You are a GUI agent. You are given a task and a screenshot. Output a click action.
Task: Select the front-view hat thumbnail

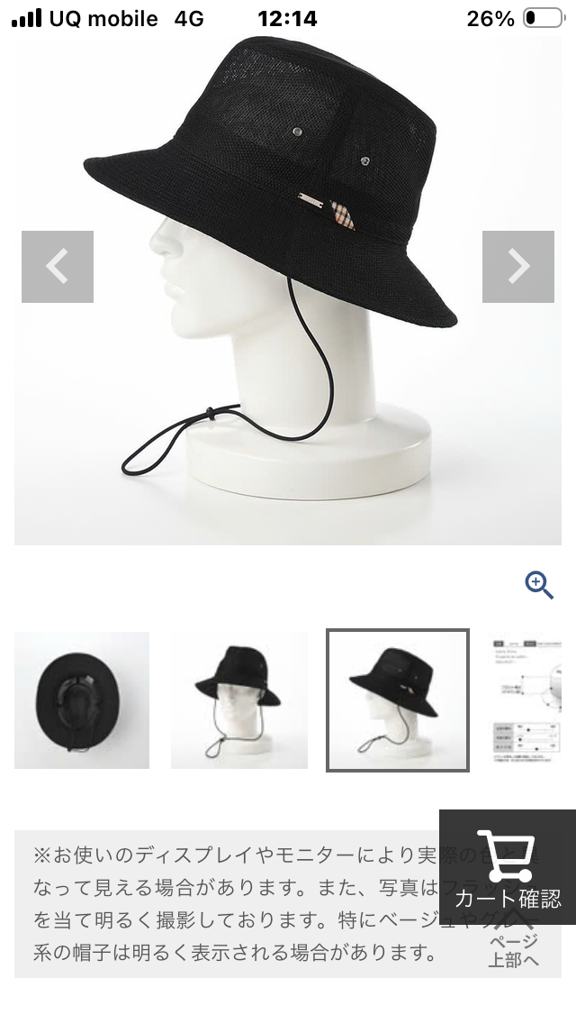(239, 700)
